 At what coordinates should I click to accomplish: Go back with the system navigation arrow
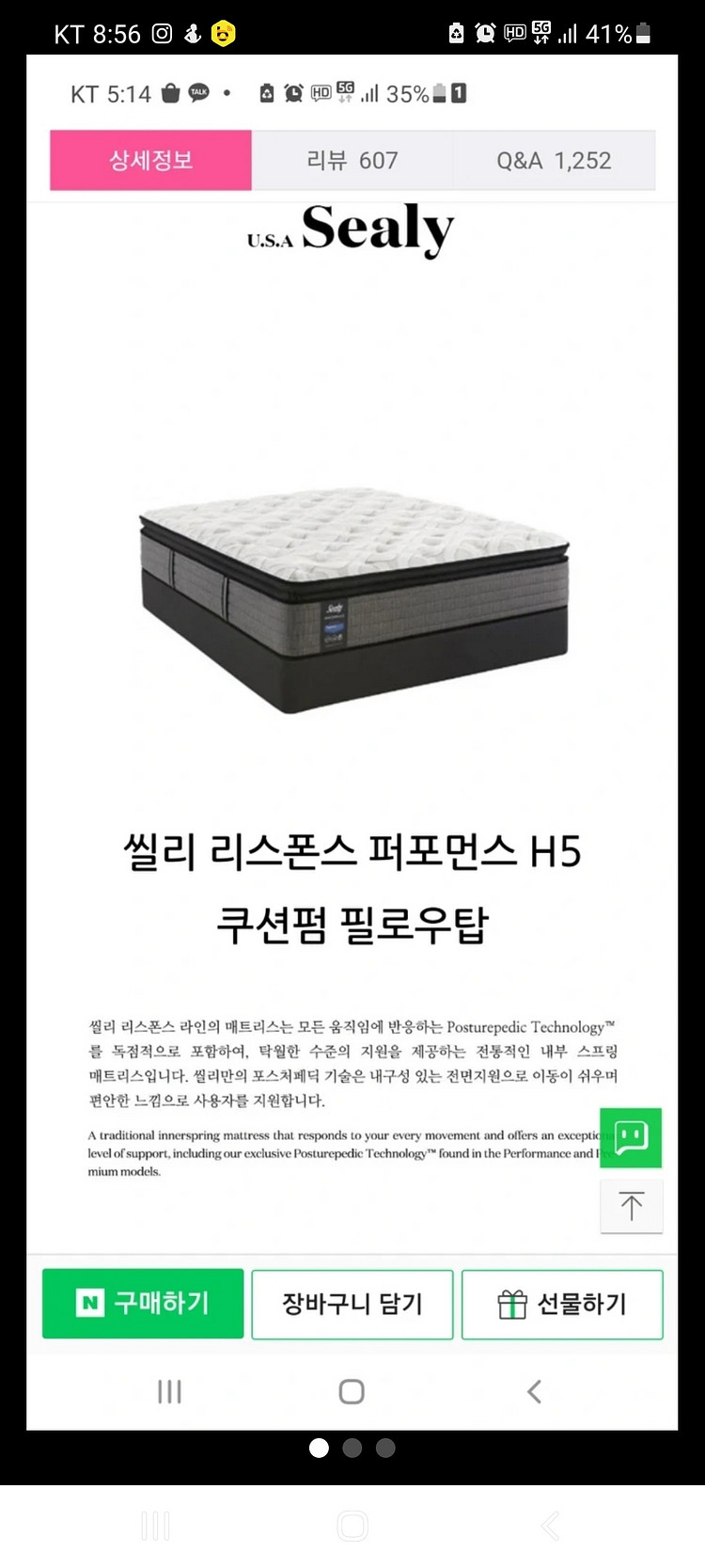(x=550, y=1526)
